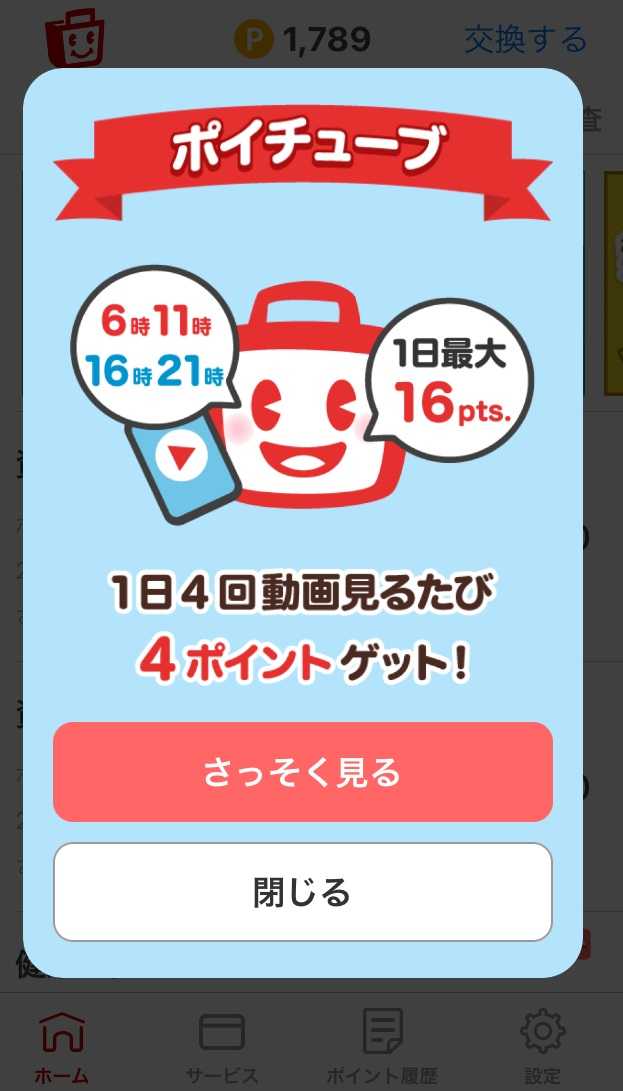Dismiss the popup with 閉じる

[x=302, y=892]
